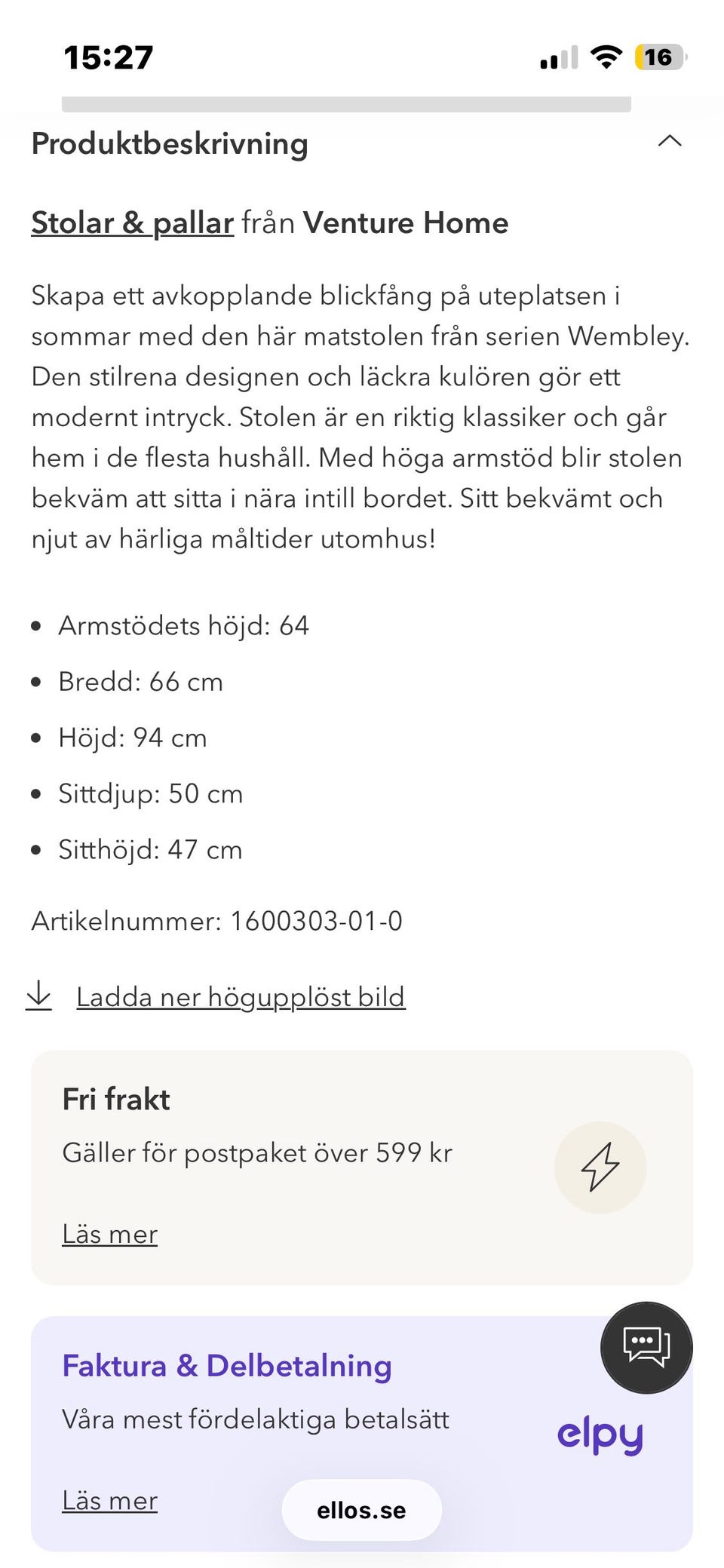Tap the ellos.se address pill

(362, 1510)
